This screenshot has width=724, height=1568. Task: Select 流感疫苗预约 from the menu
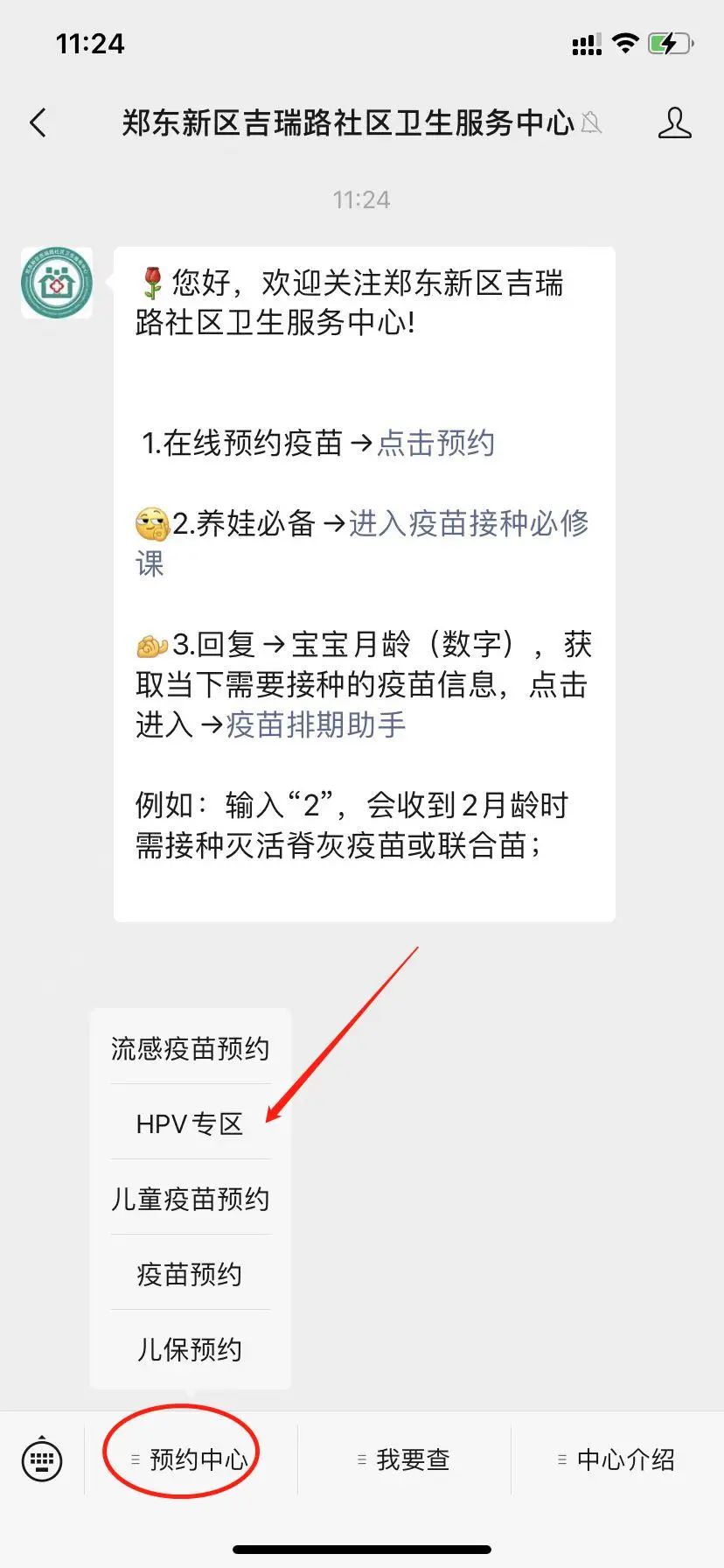click(x=190, y=1048)
